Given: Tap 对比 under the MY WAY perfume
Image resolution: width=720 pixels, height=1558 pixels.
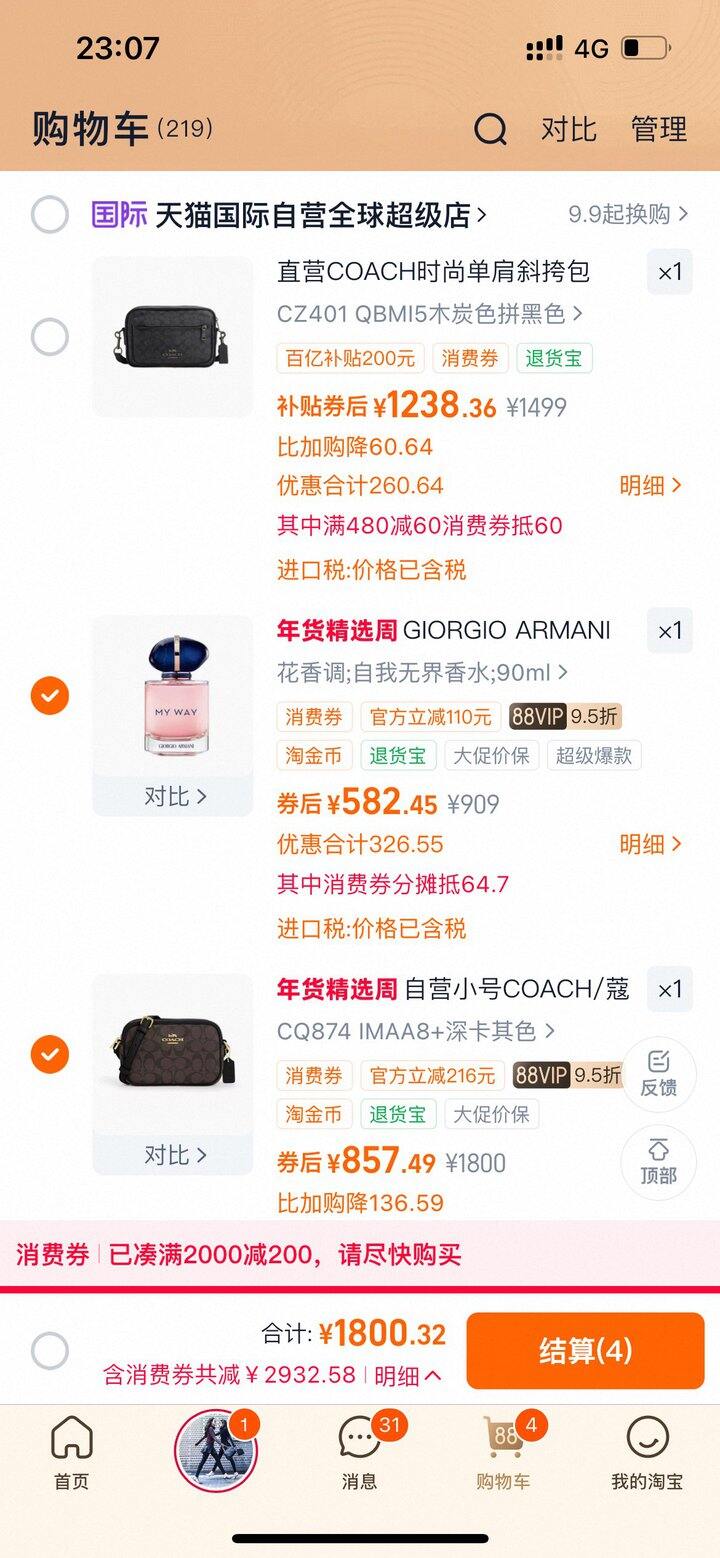Looking at the screenshot, I should coord(174,797).
